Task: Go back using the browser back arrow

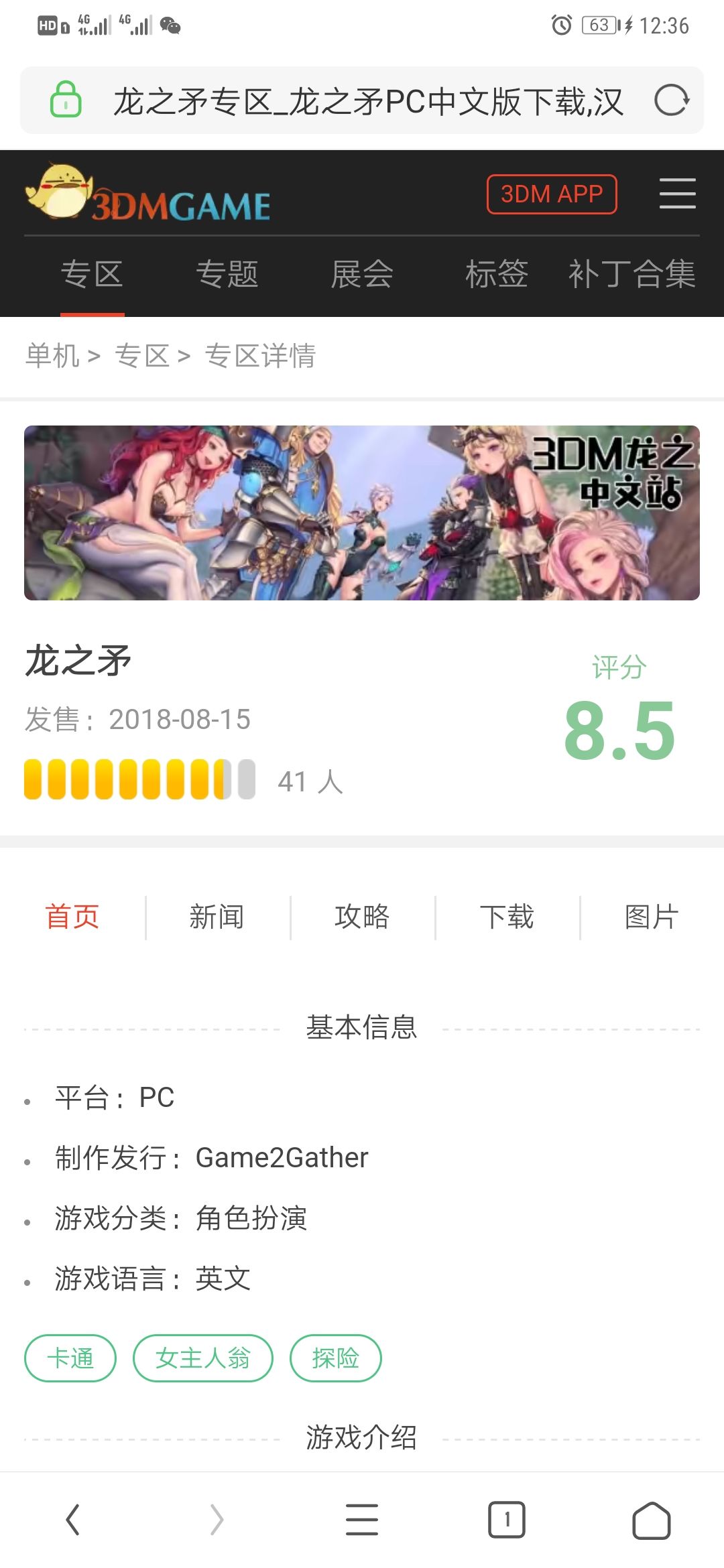Action: pyautogui.click(x=72, y=1519)
